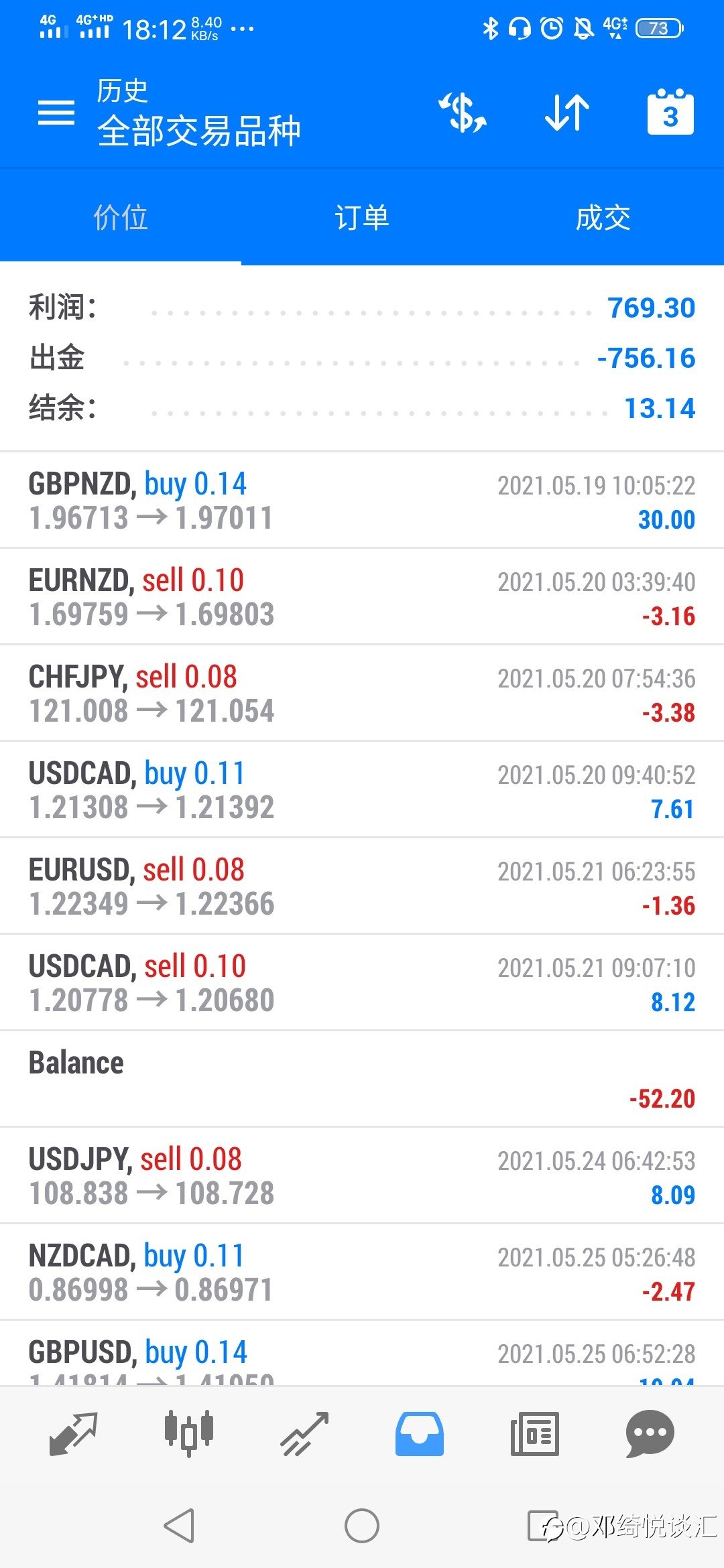Open the EURUSD sell 0.08 record
The image size is (724, 1568).
click(x=362, y=886)
